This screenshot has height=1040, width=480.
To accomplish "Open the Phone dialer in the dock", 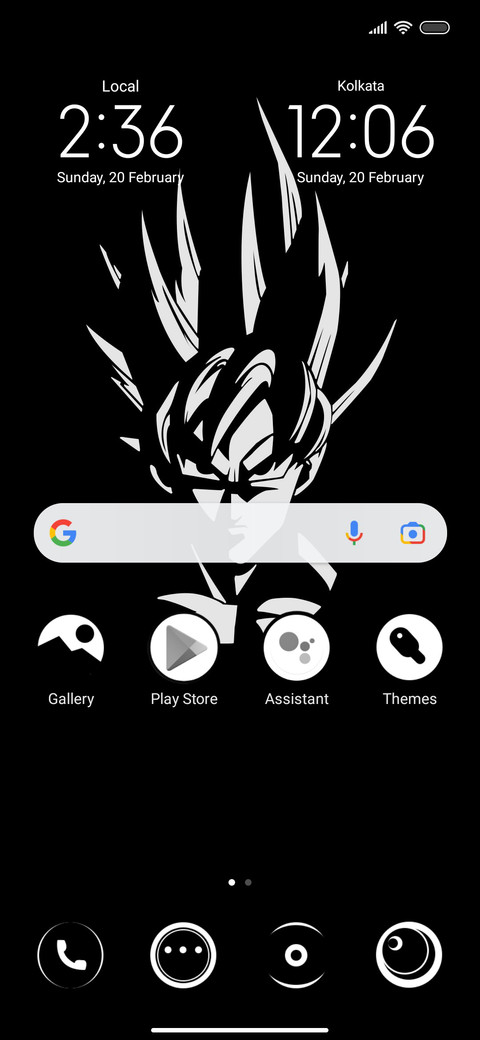I will (71, 955).
